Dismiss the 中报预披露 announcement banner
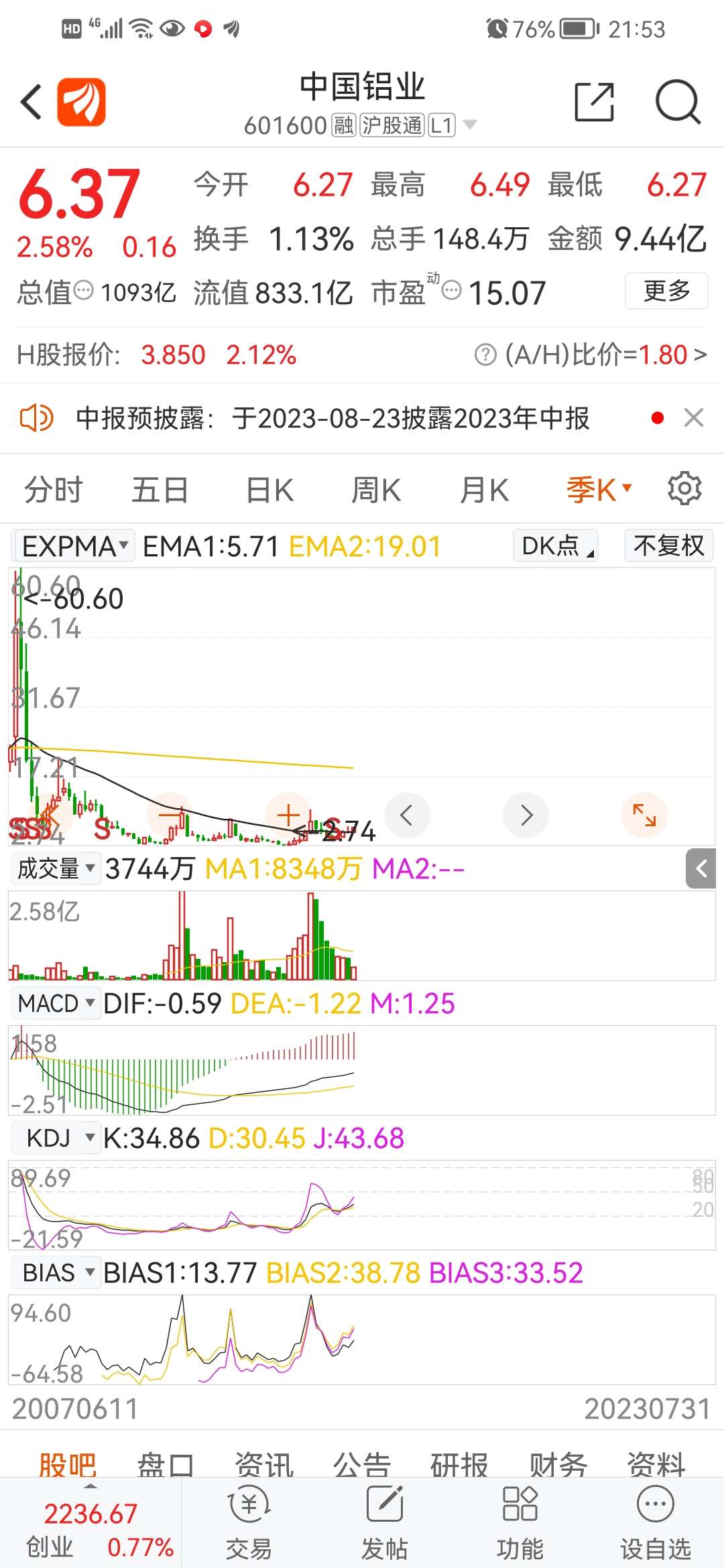Screen dimensions: 724x1568 click(694, 417)
